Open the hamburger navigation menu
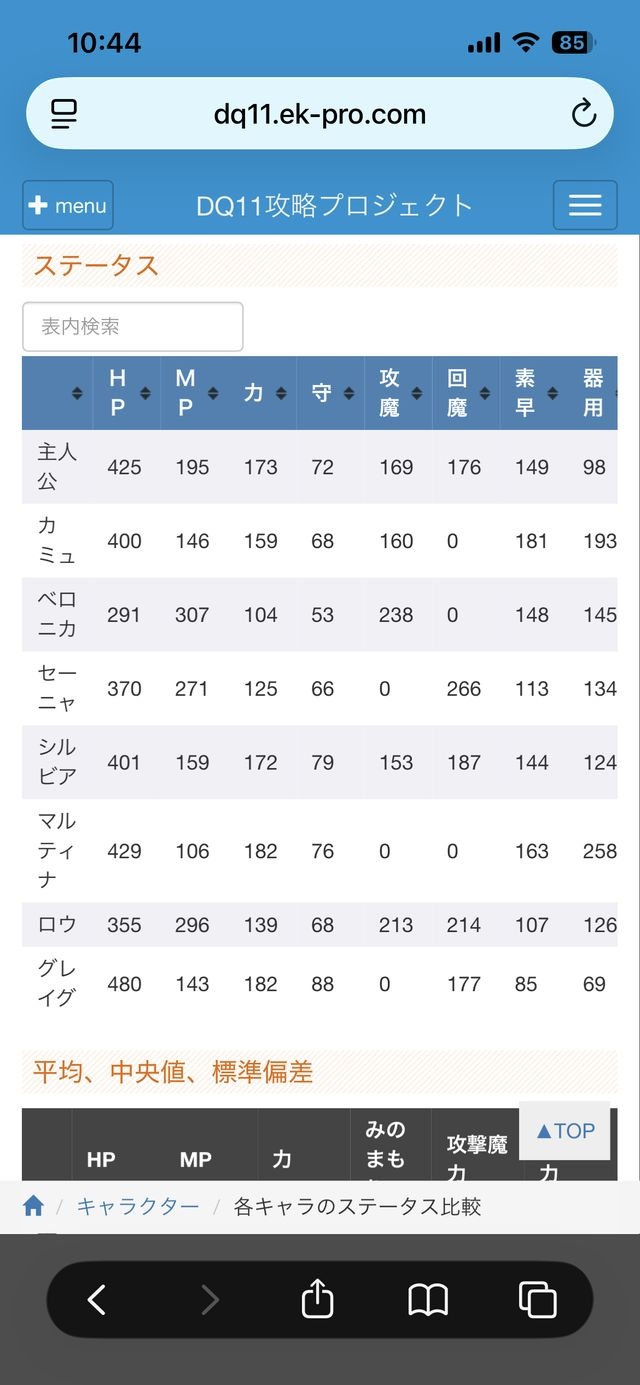The width and height of the screenshot is (640, 1385). tap(585, 206)
